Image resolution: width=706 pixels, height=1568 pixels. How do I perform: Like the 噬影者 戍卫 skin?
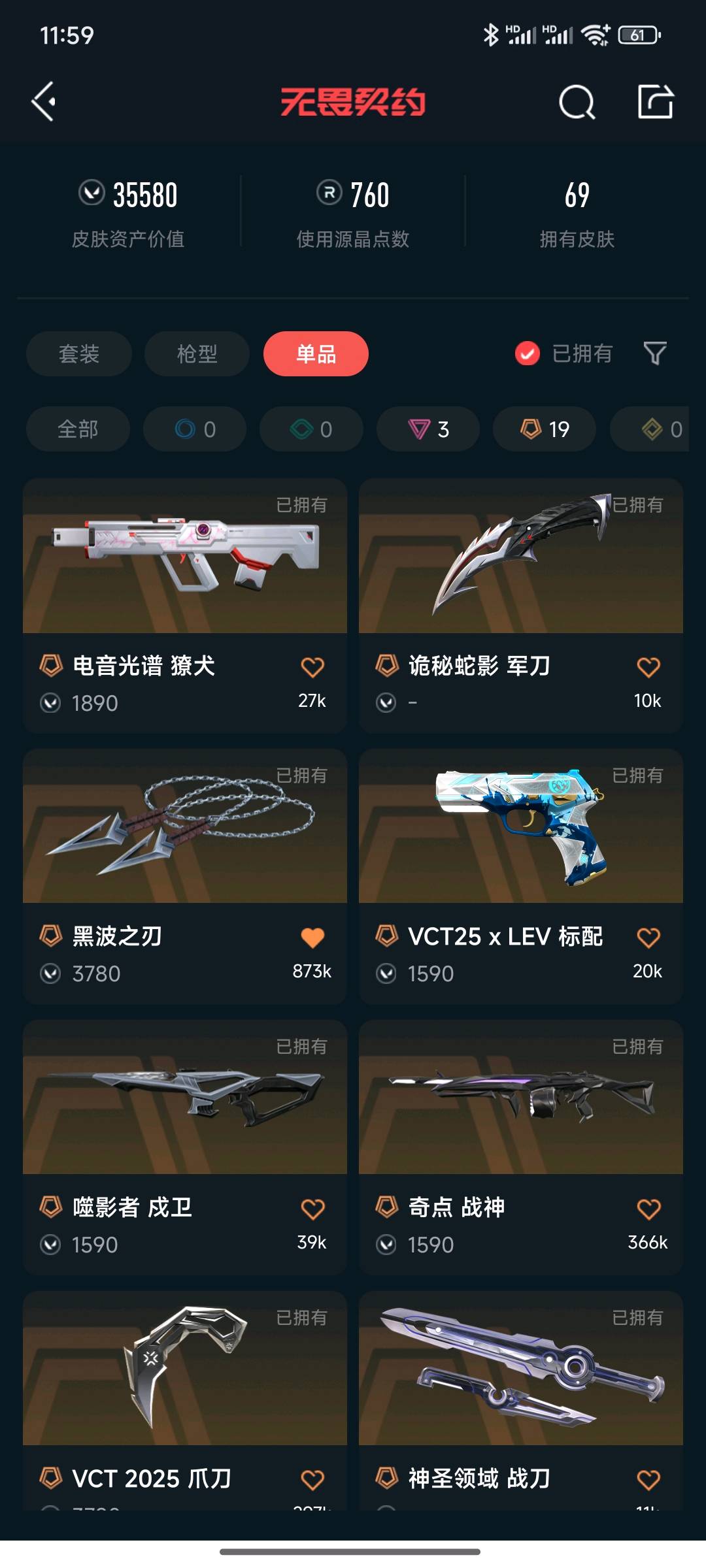pos(312,1209)
